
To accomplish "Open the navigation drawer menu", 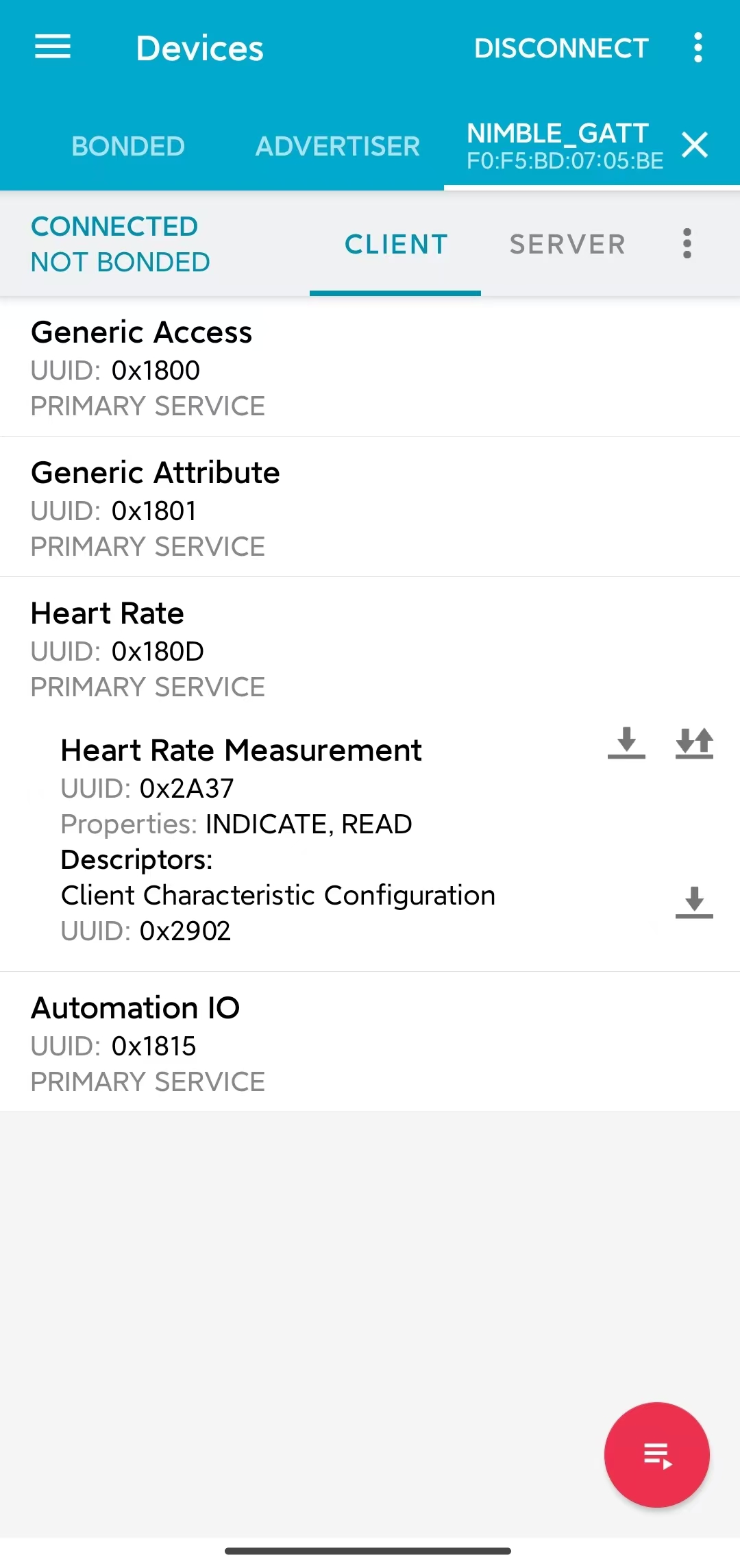I will coord(52,47).
